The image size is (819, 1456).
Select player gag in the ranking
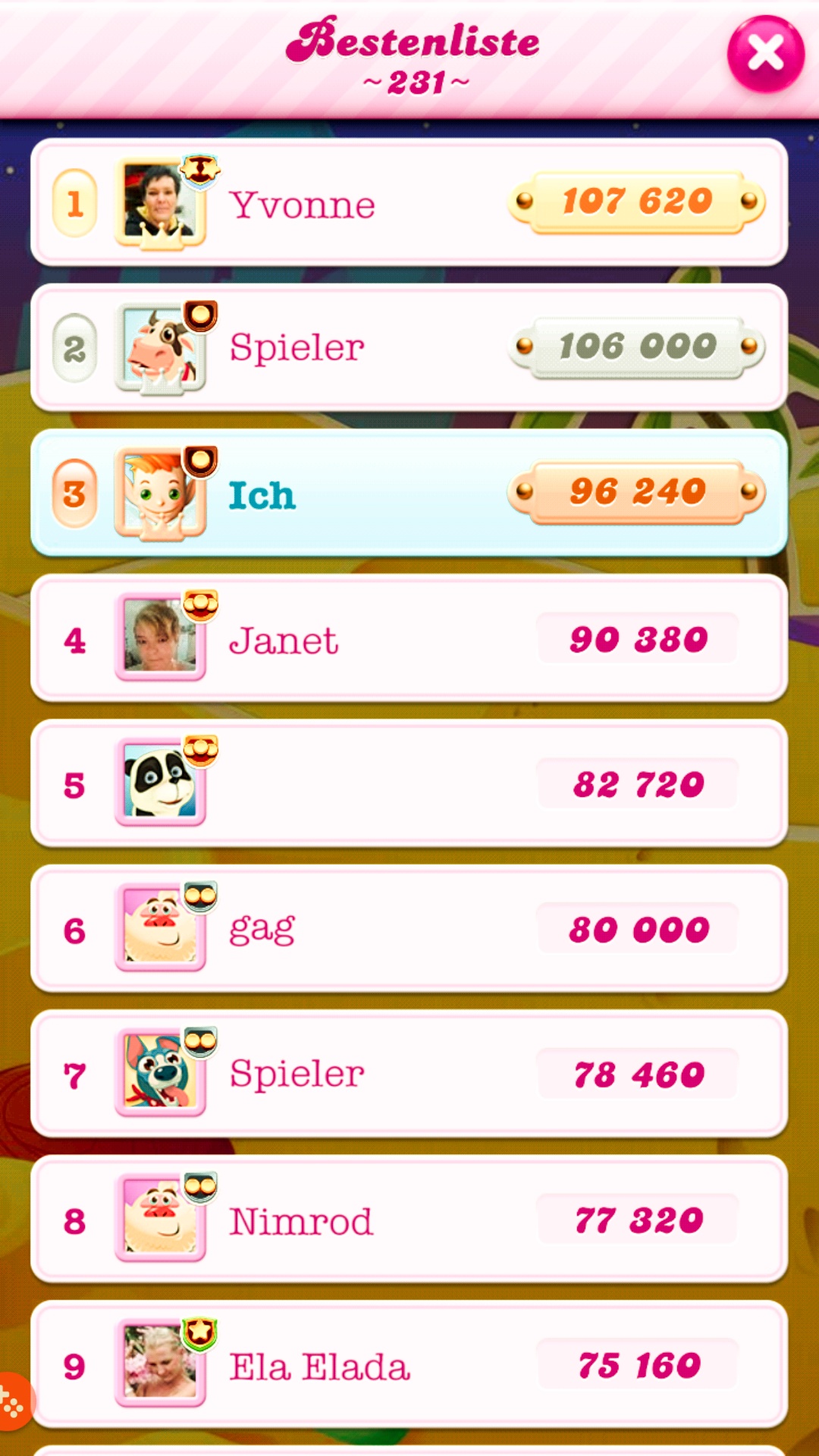tap(409, 930)
